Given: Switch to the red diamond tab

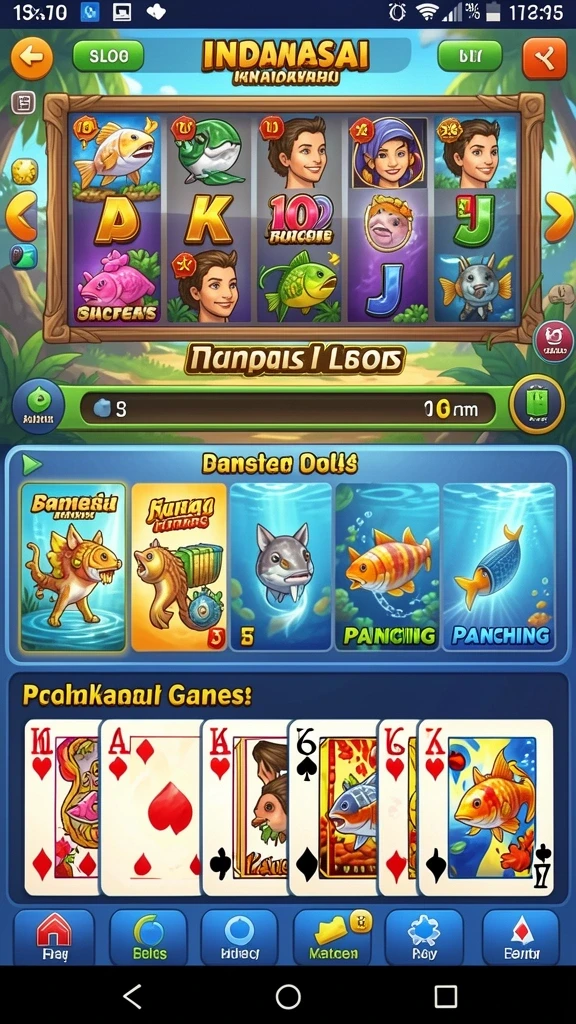Looking at the screenshot, I should (x=521, y=937).
